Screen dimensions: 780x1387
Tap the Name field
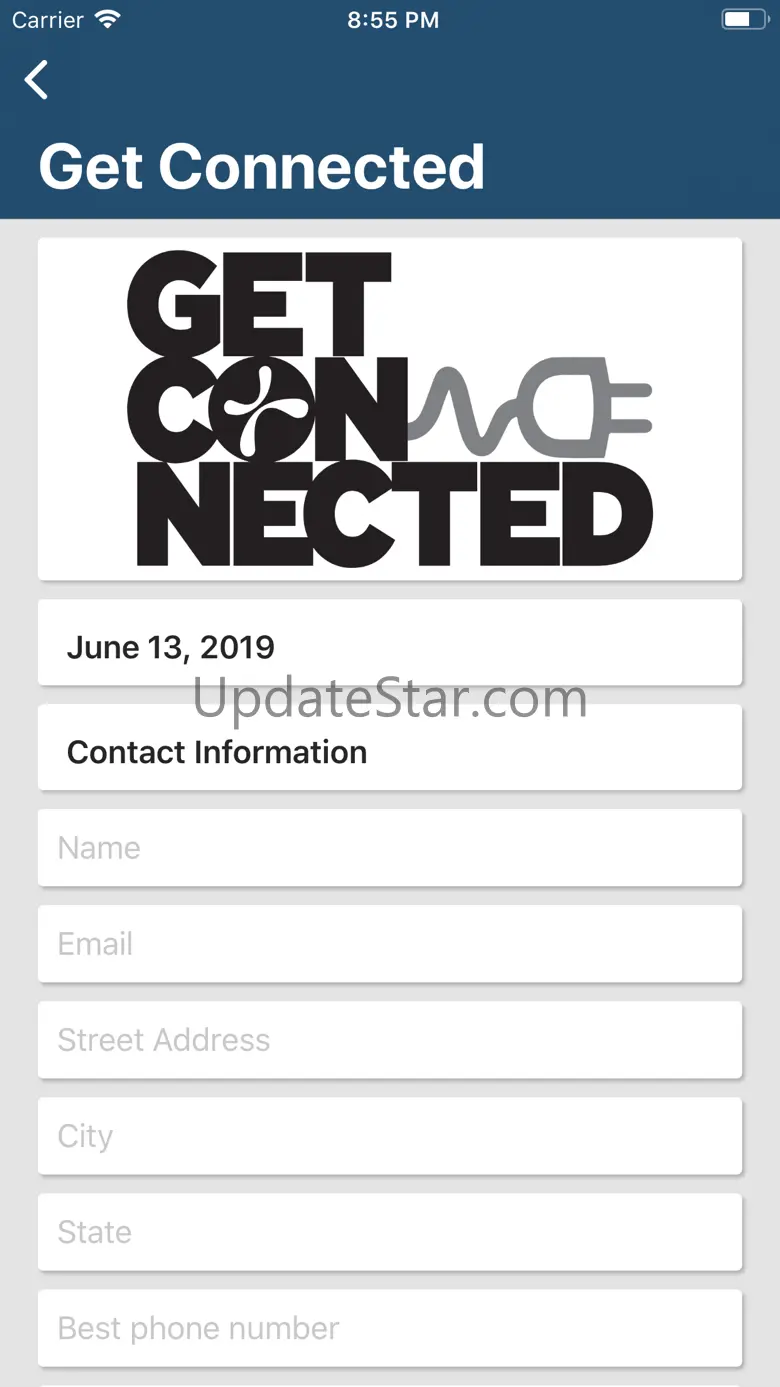coord(390,848)
